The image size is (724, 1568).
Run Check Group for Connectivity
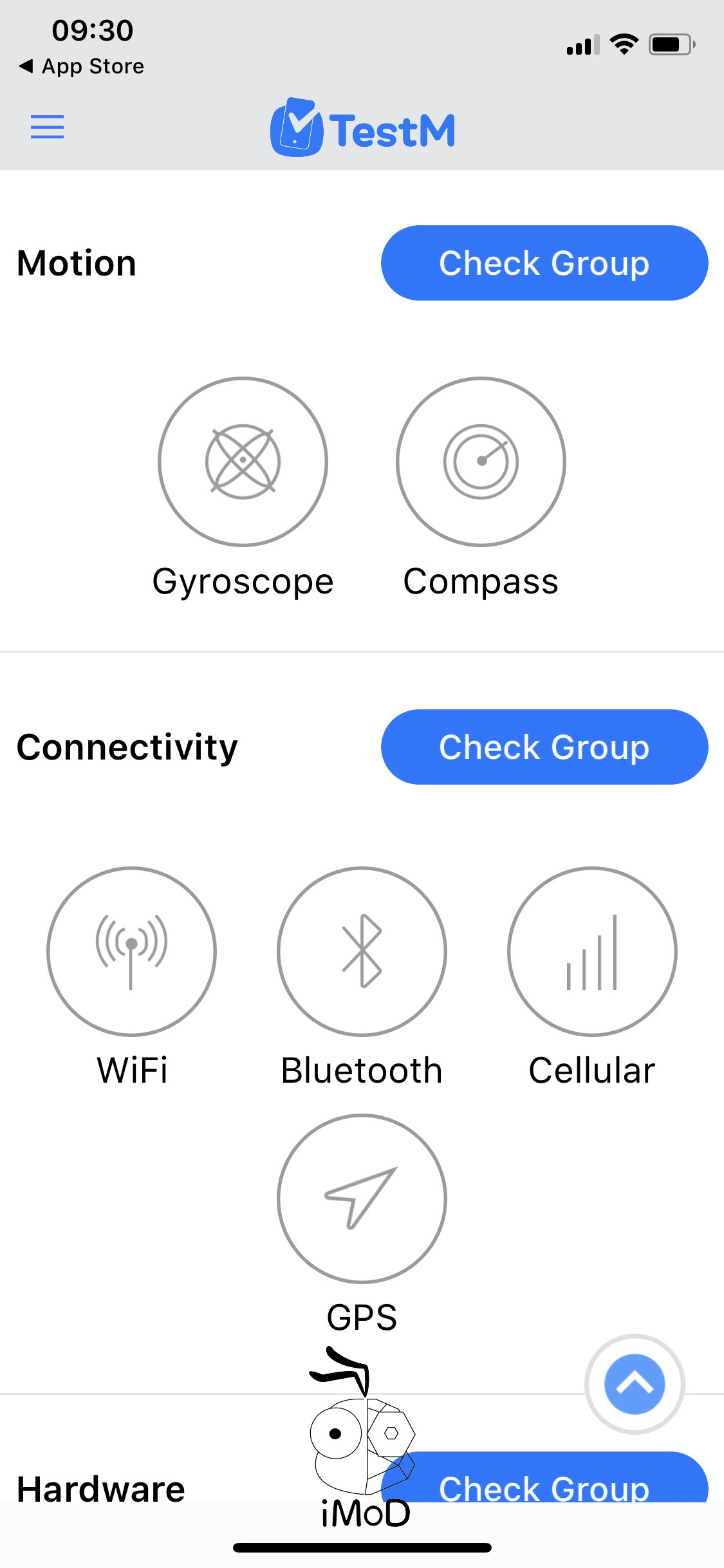tap(544, 747)
